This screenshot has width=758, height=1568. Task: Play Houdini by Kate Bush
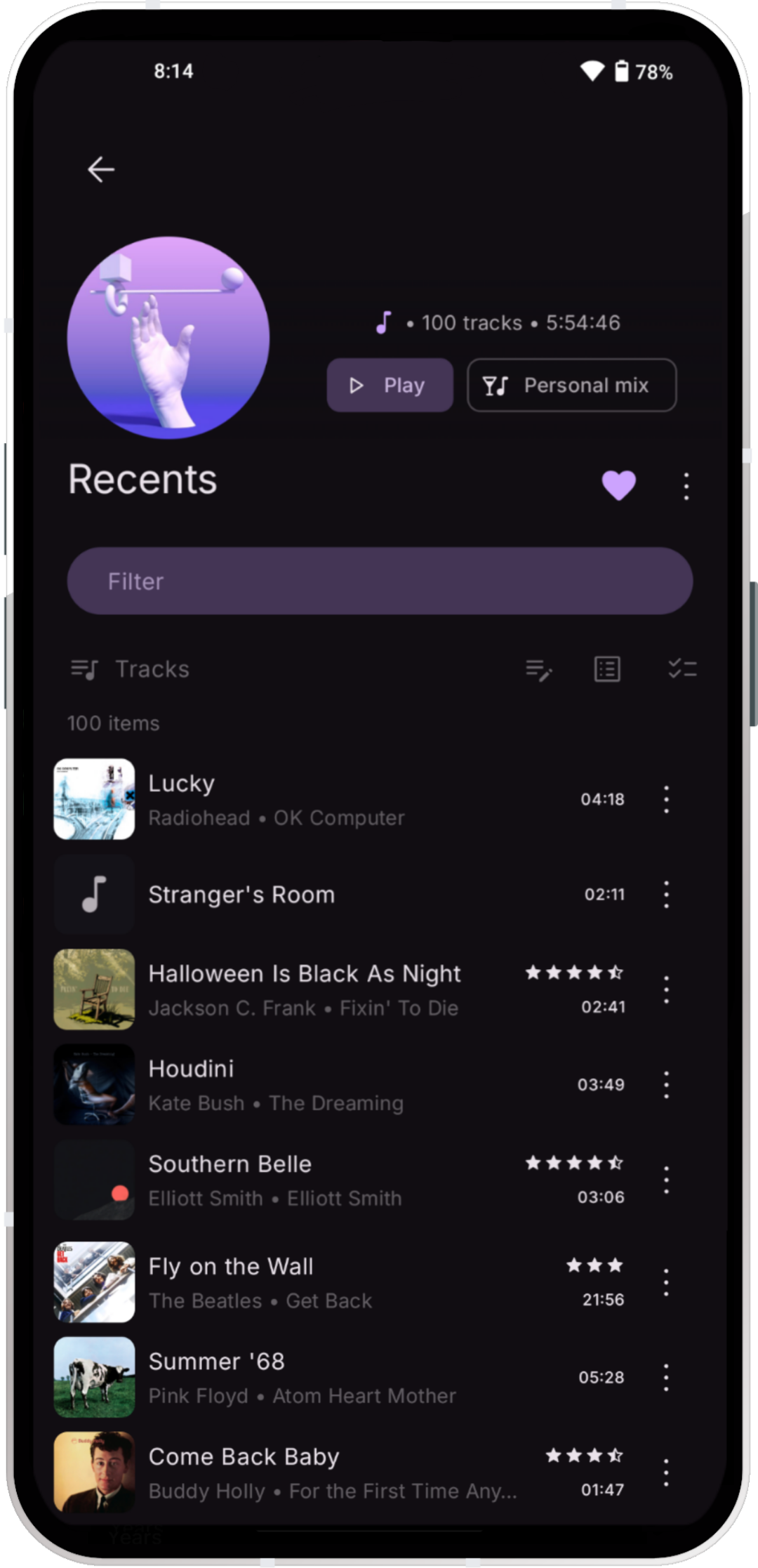pos(316,1085)
